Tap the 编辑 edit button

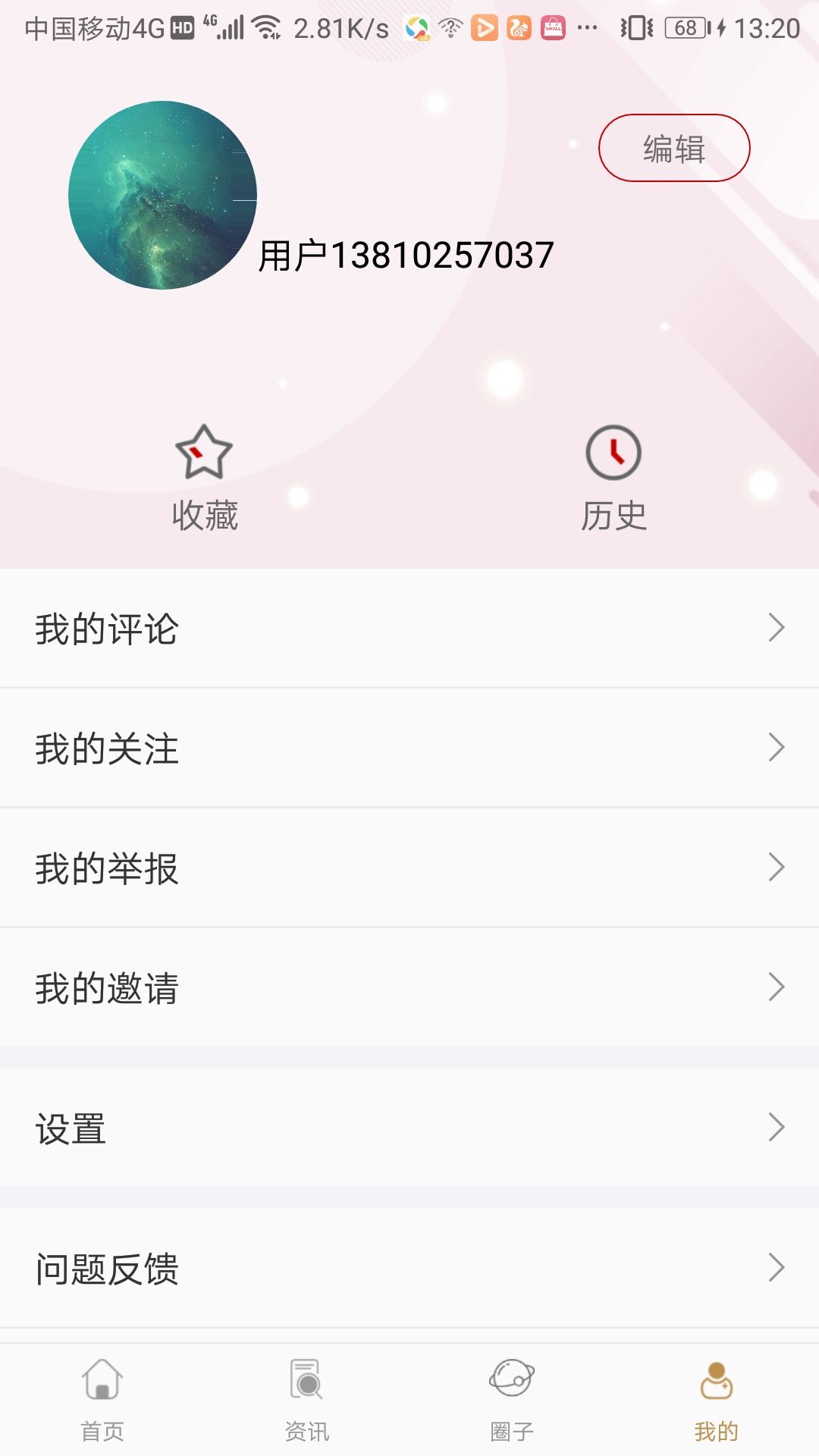coord(673,149)
